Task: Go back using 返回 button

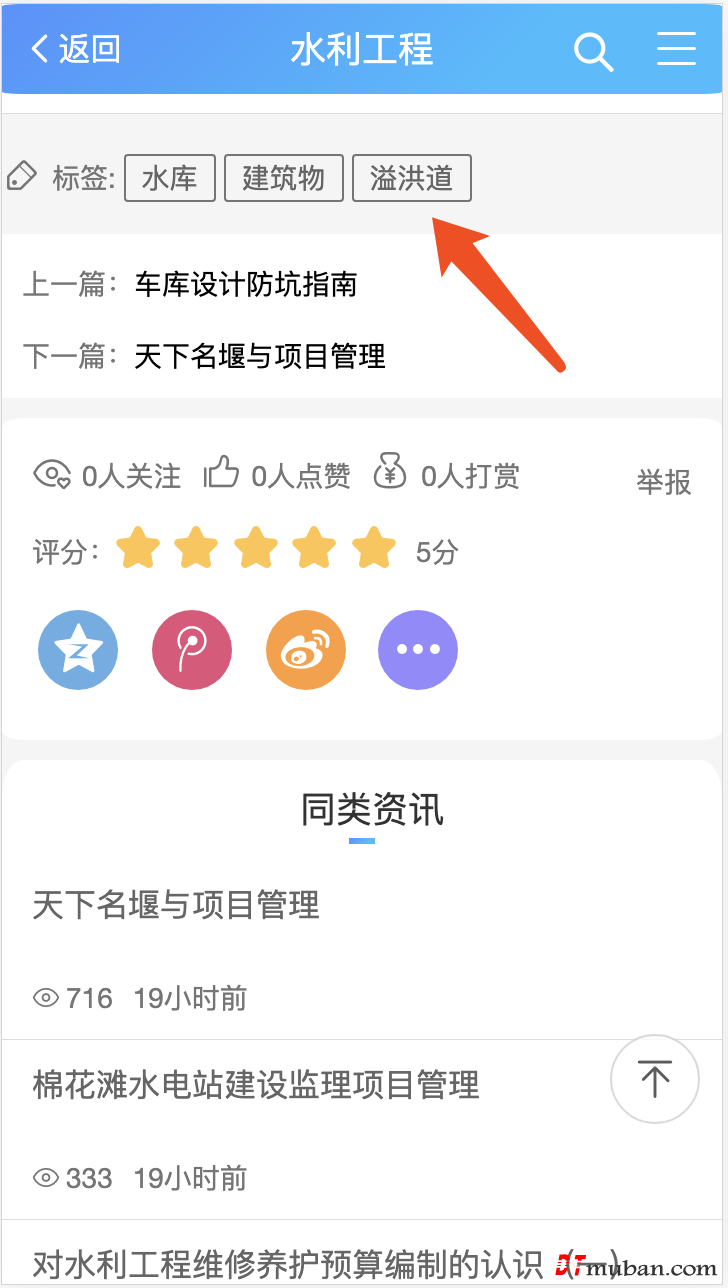Action: pos(76,49)
